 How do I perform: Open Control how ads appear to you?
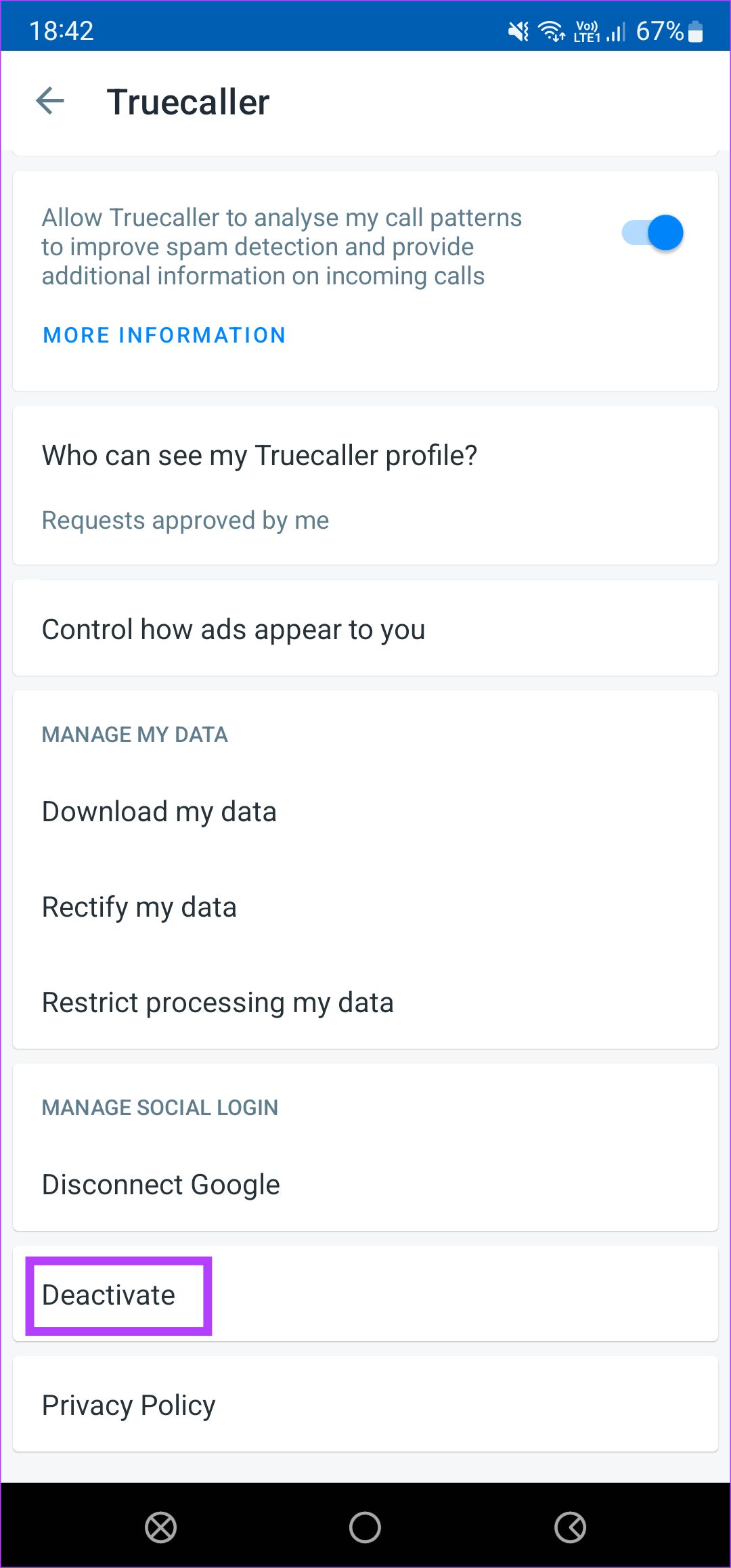234,629
